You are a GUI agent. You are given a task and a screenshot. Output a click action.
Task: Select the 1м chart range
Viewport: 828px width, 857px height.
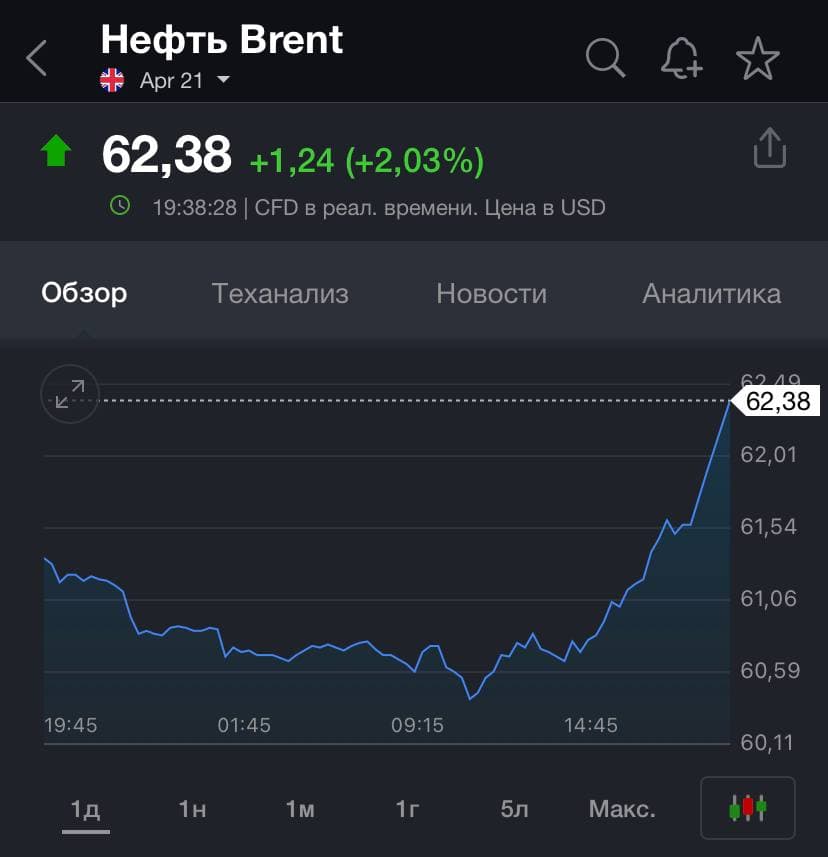[299, 809]
